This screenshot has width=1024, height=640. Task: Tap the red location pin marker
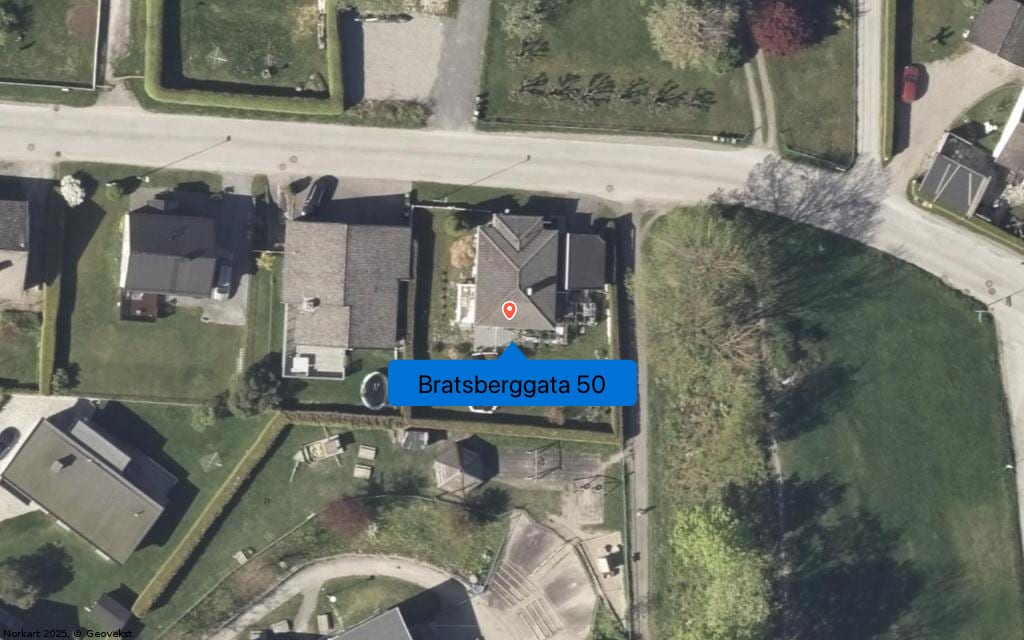(509, 310)
